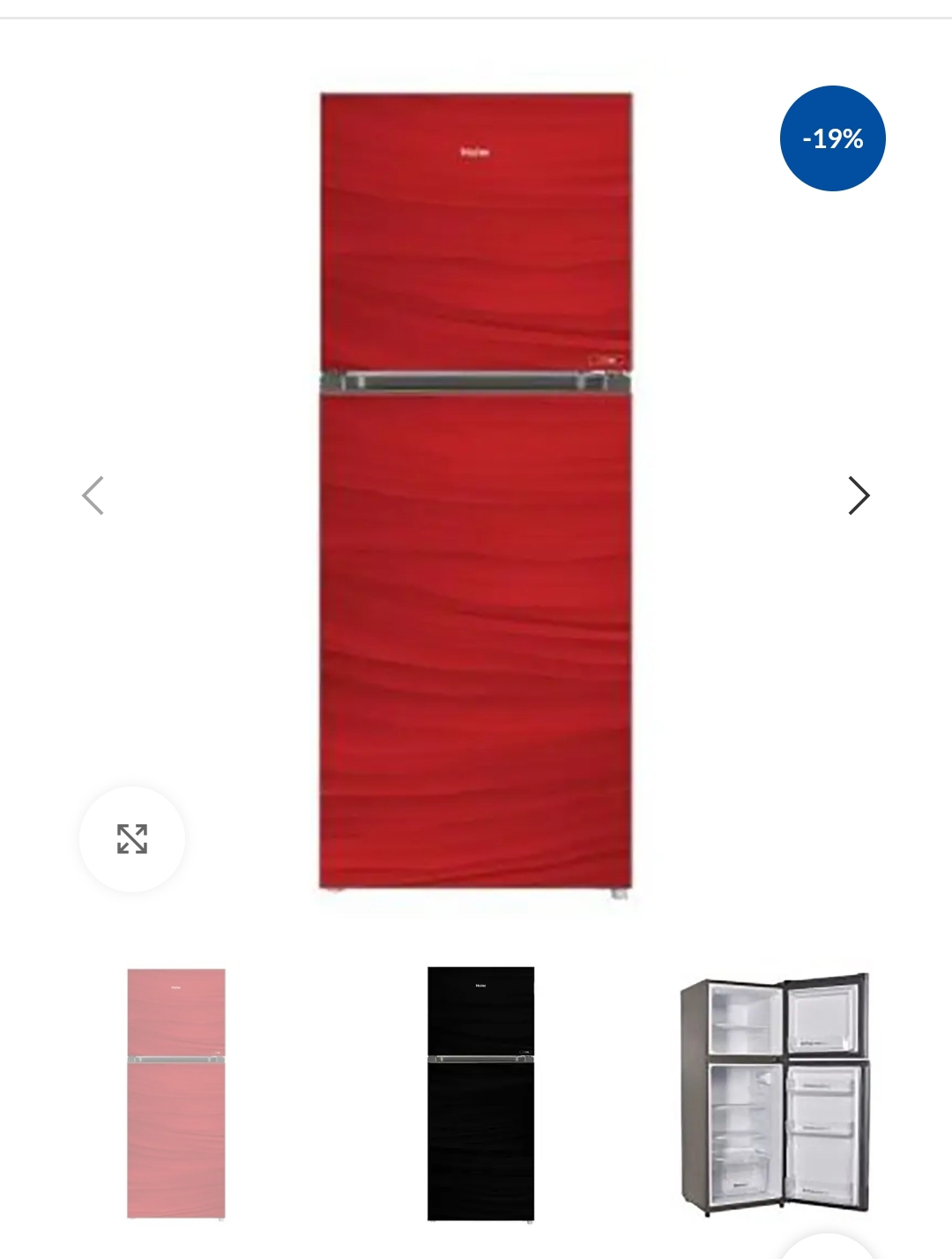
Task: View the open-door refrigerator thumbnail
Action: [775, 1093]
